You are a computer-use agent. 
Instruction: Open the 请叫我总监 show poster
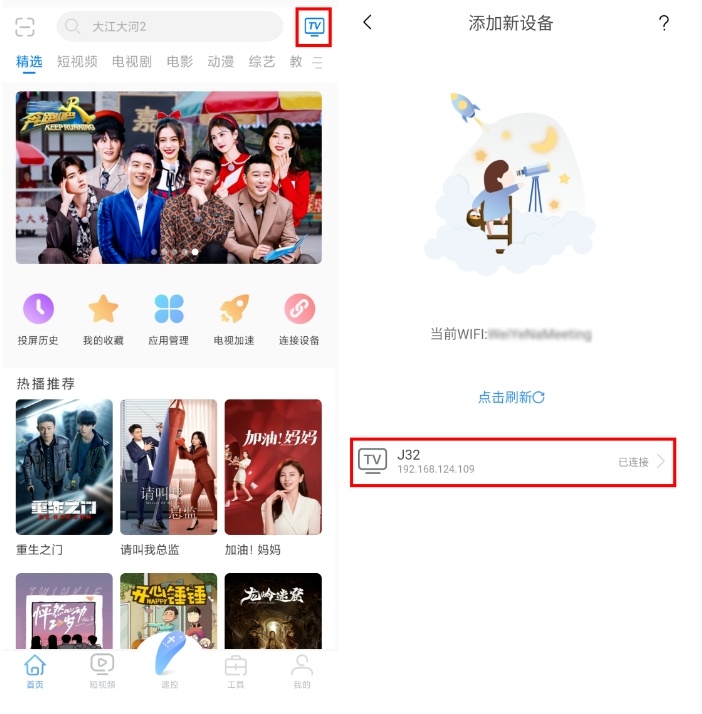168,467
